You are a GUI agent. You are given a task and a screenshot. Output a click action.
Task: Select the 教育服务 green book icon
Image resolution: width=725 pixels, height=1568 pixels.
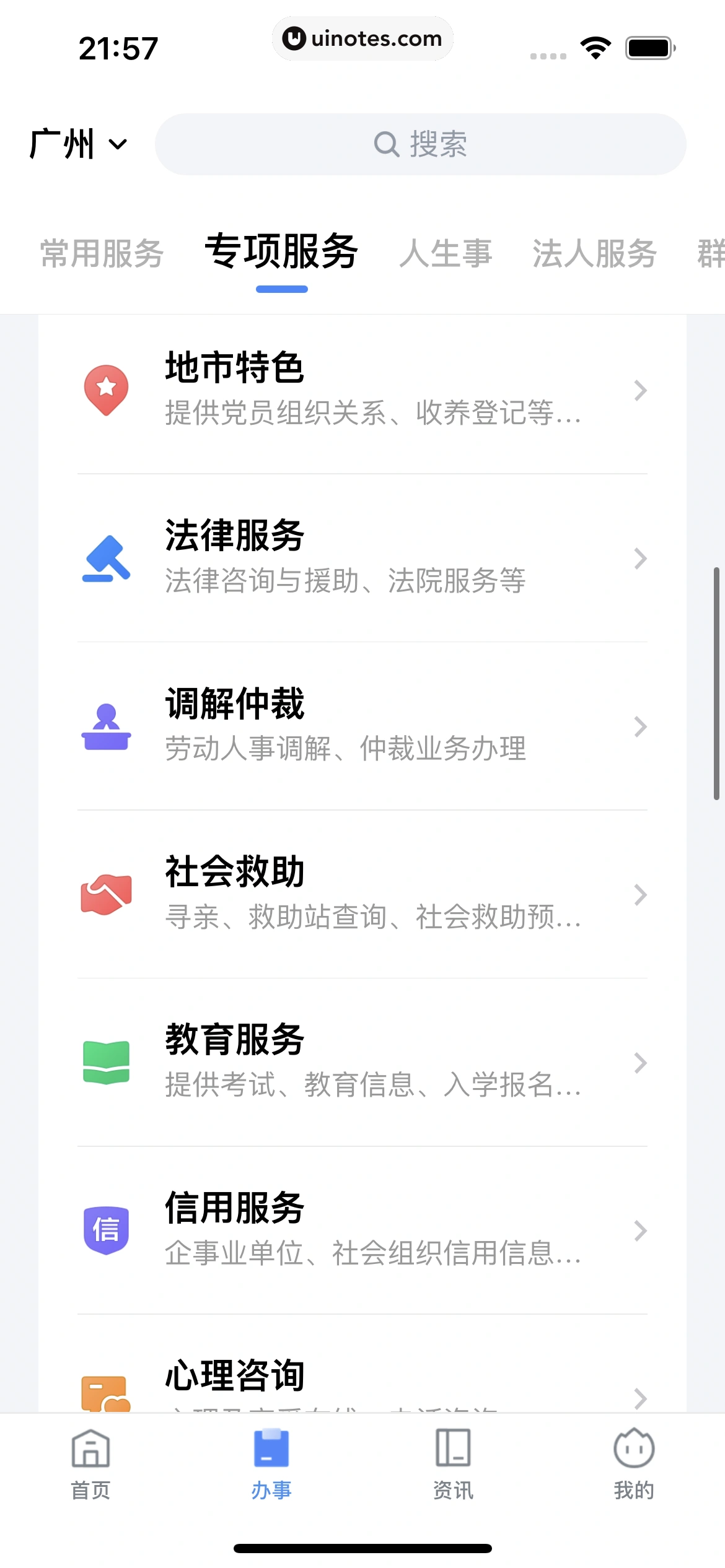pos(107,1063)
